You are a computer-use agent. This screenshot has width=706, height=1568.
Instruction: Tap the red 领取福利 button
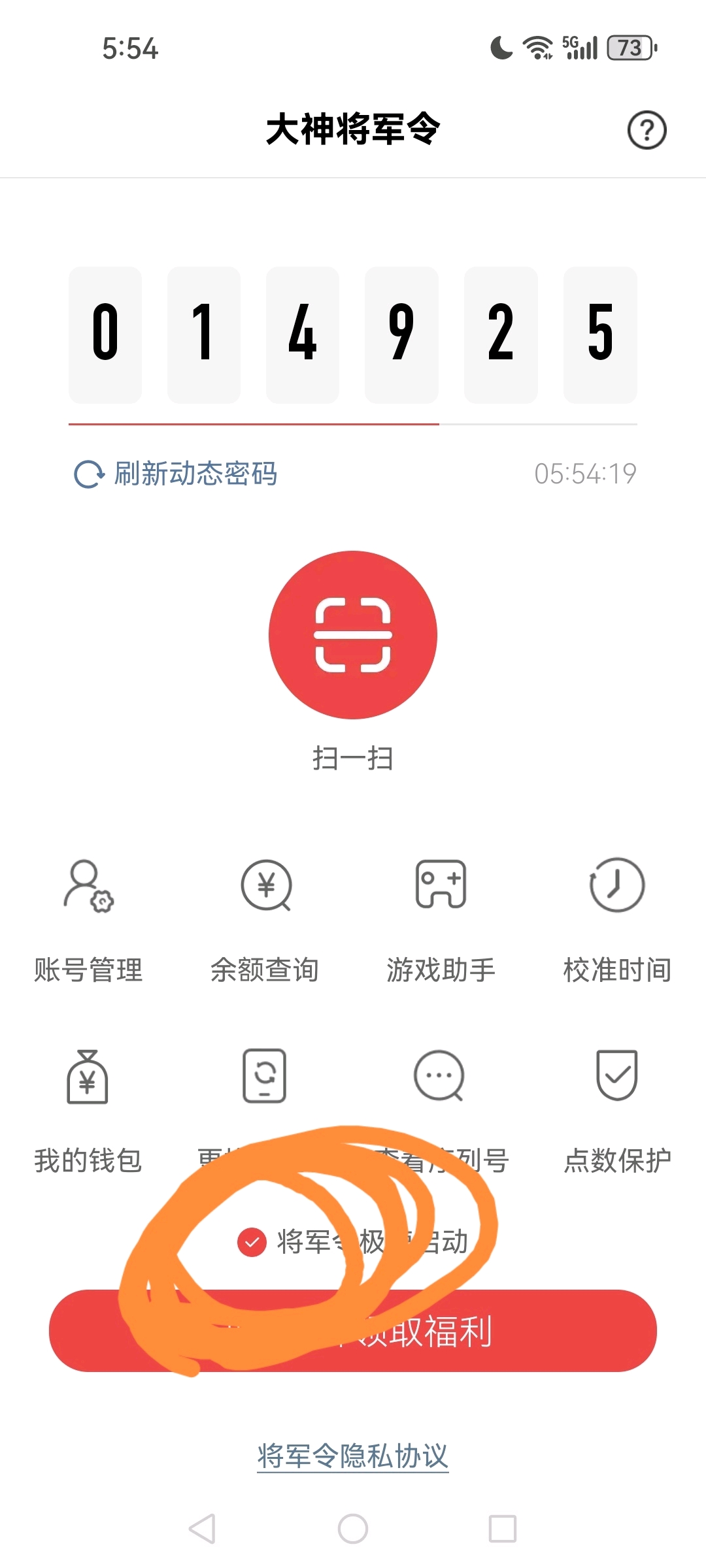coord(353,1331)
